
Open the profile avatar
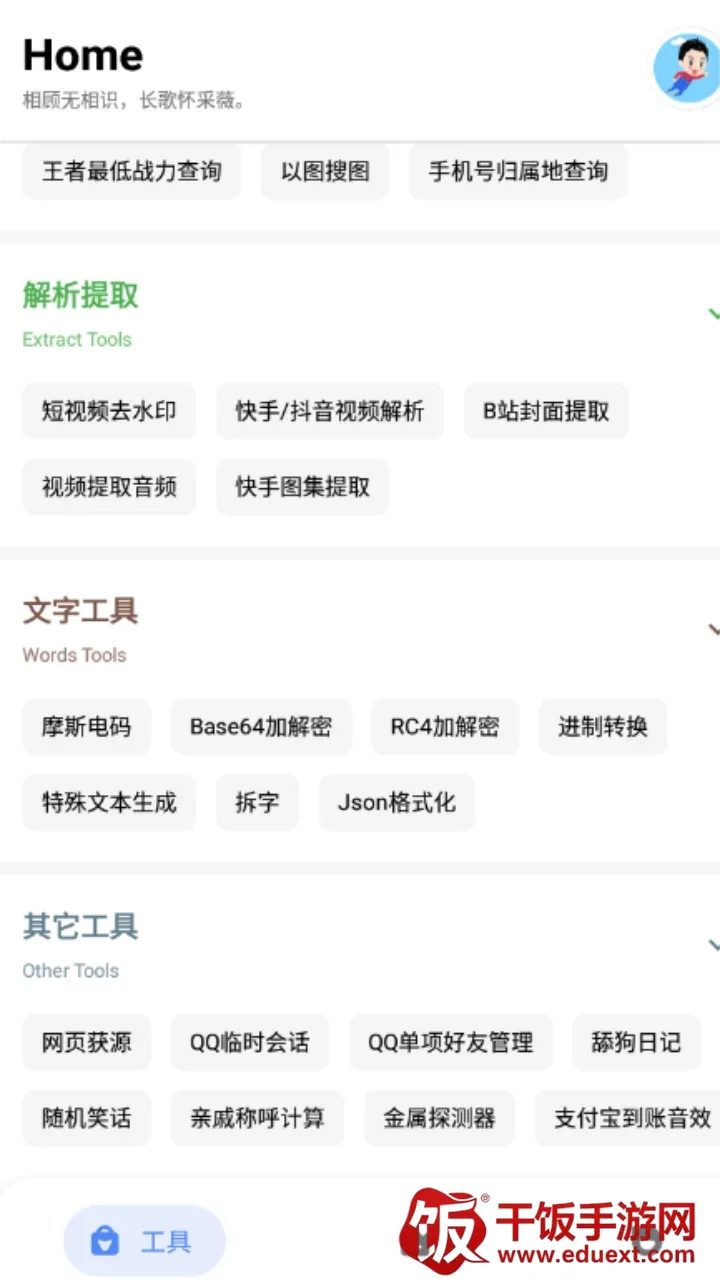[685, 68]
